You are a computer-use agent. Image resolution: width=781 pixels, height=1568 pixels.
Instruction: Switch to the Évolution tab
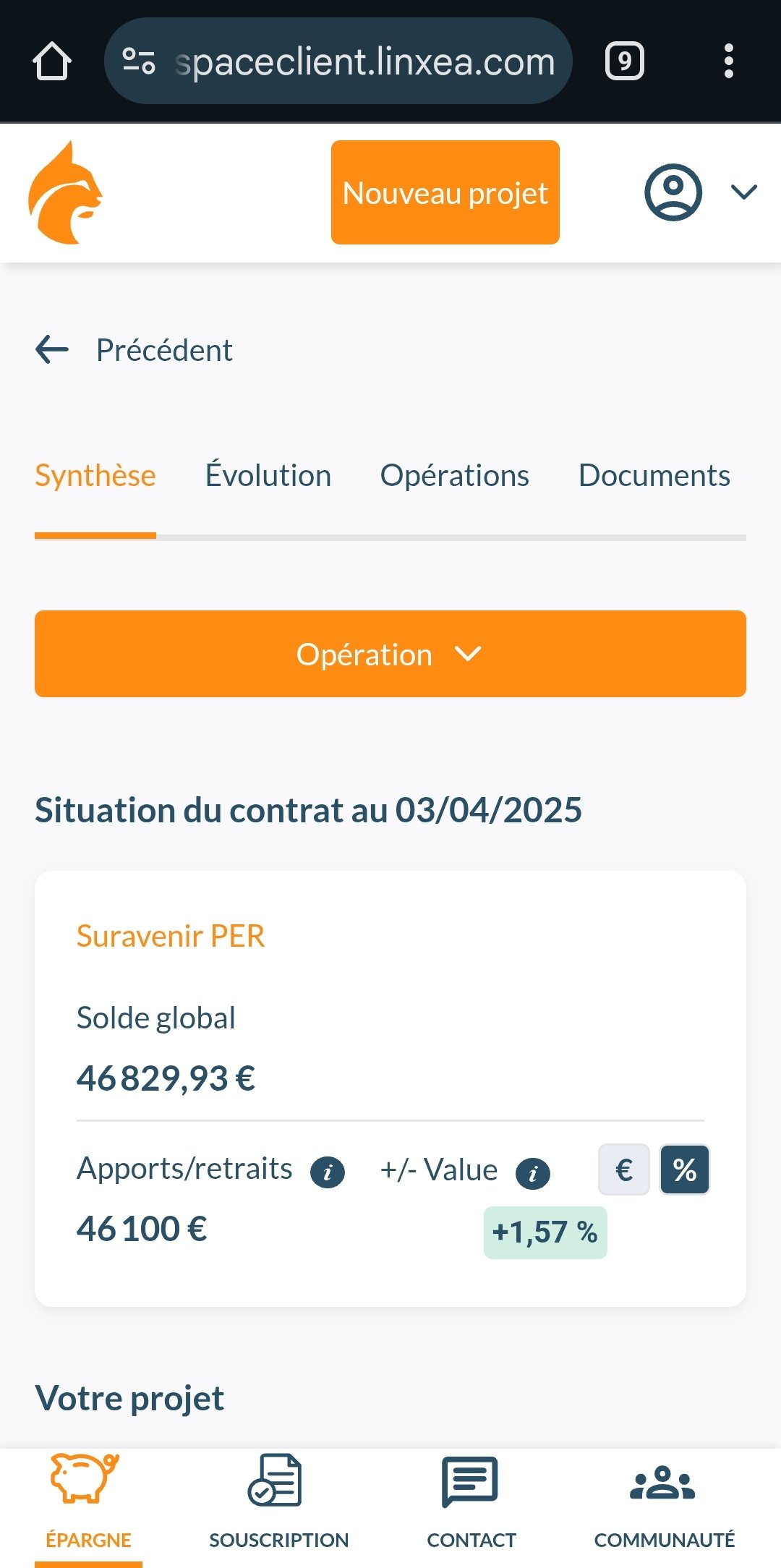[268, 475]
